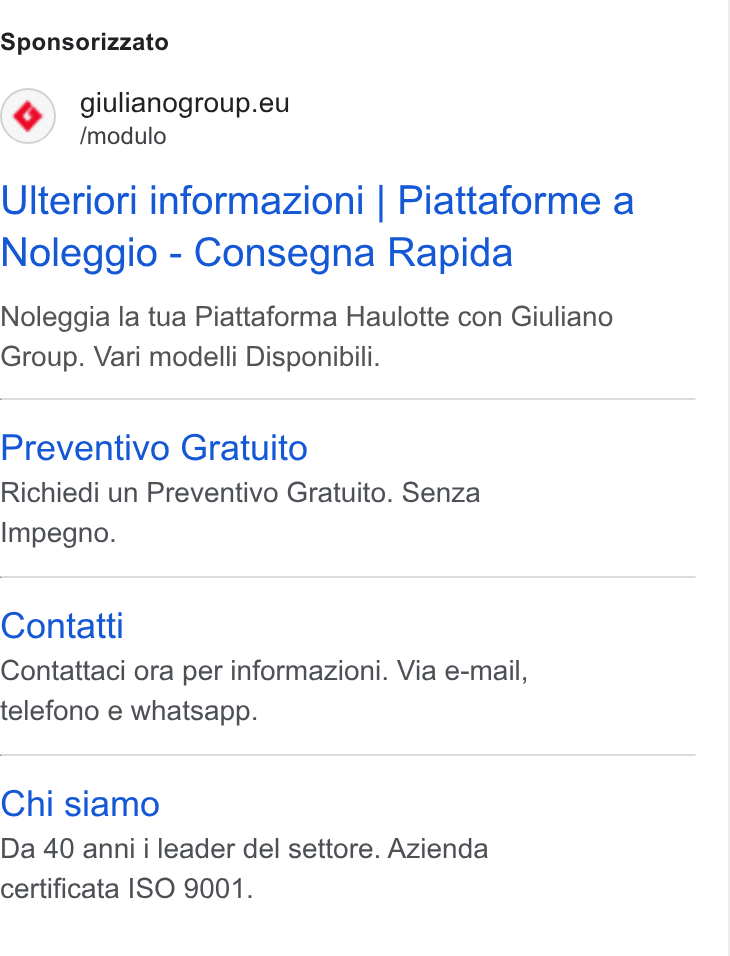Open the Piattaforme a Noleggio ad headline
The height and width of the screenshot is (956, 730).
[317, 226]
